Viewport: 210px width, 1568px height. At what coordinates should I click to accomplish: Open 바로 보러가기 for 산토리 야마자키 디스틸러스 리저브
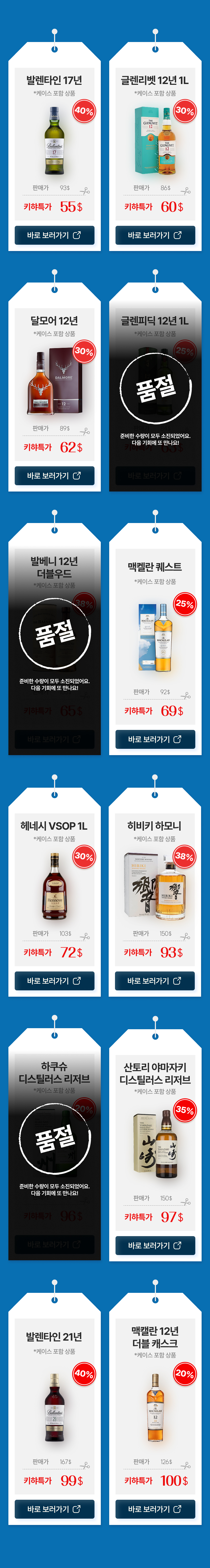[155, 1228]
